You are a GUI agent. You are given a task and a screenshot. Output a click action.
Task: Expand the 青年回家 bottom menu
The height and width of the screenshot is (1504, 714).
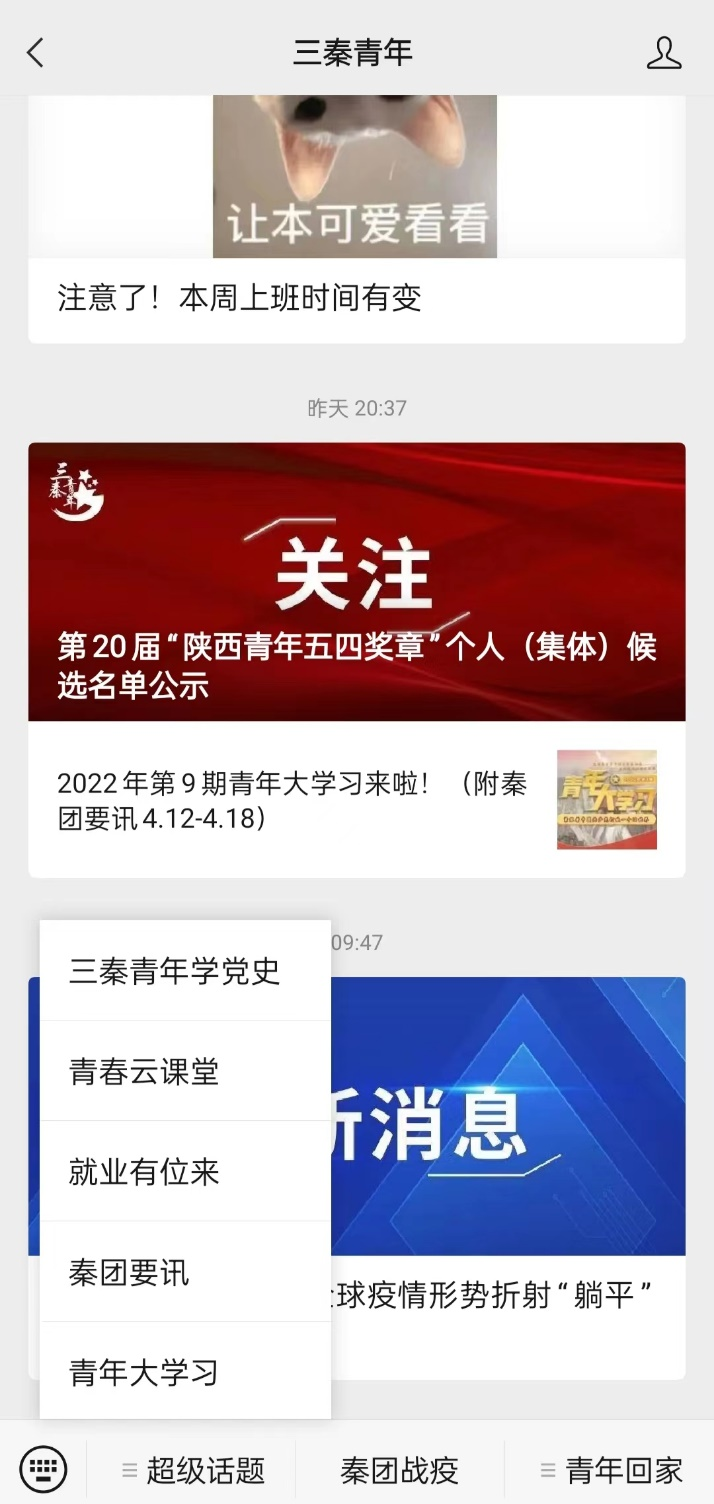tap(611, 1470)
